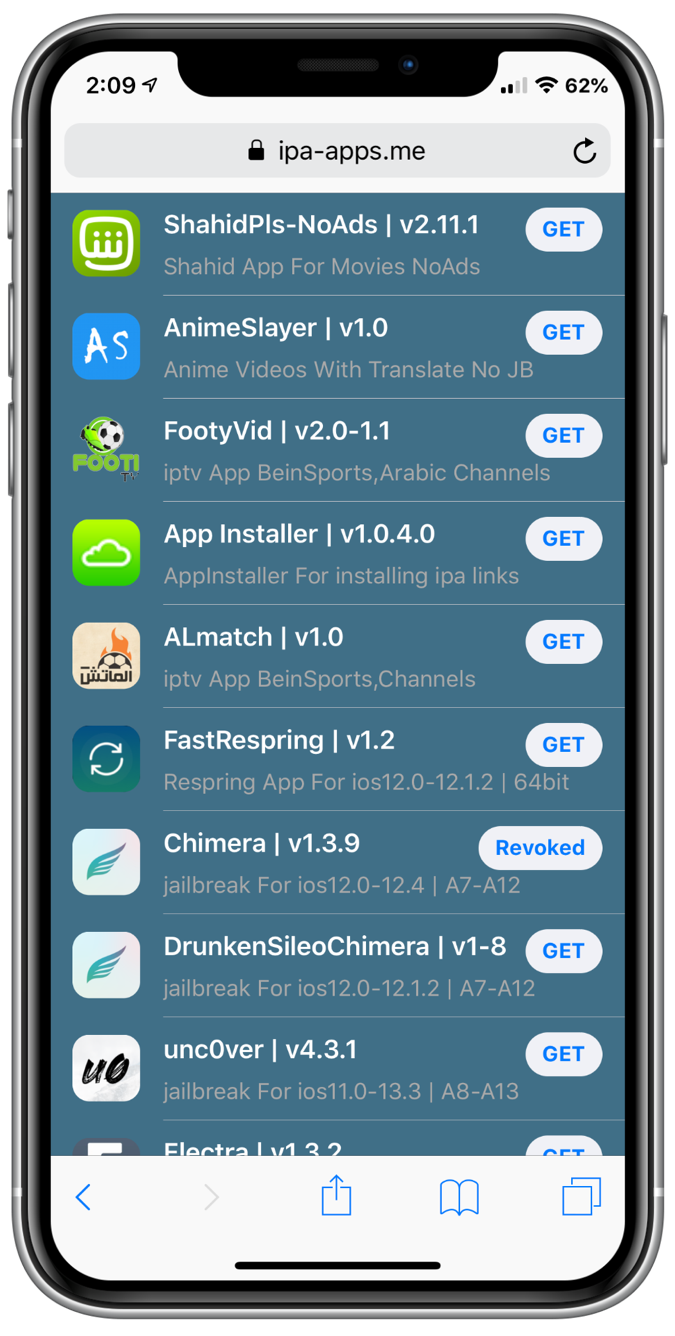The width and height of the screenshot is (675, 1336).
Task: Get the unc0ver jailbreak
Action: click(x=563, y=1053)
